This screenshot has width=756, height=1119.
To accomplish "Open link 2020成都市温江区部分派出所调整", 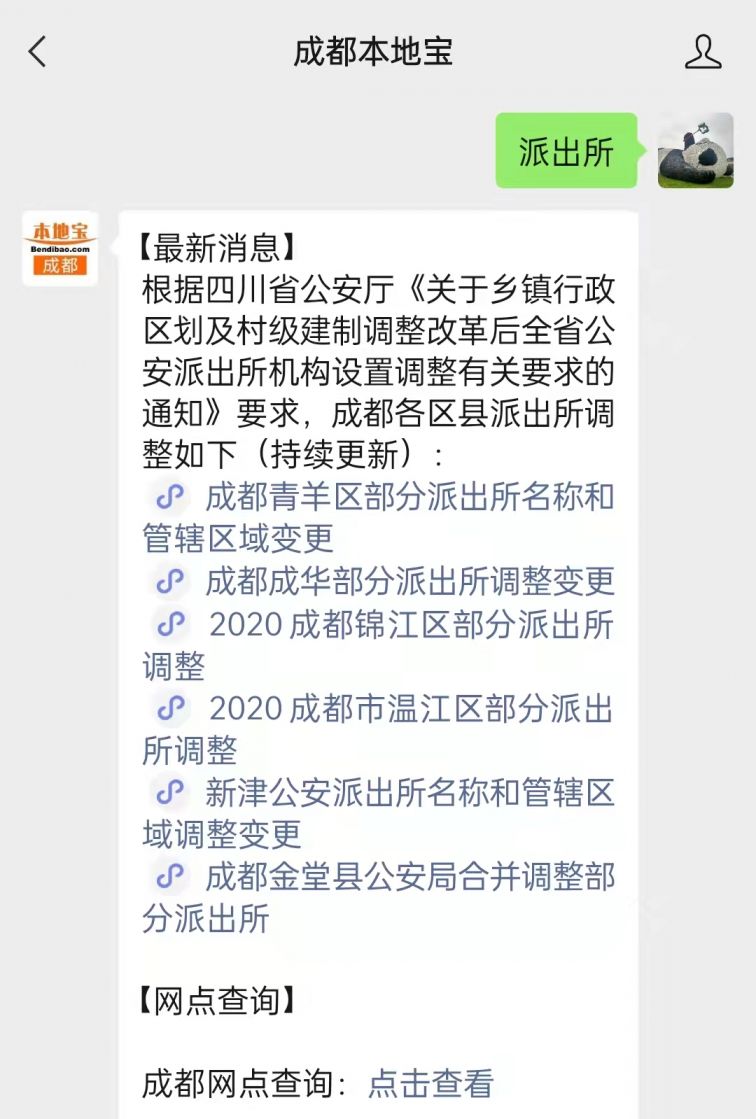I will click(x=410, y=709).
